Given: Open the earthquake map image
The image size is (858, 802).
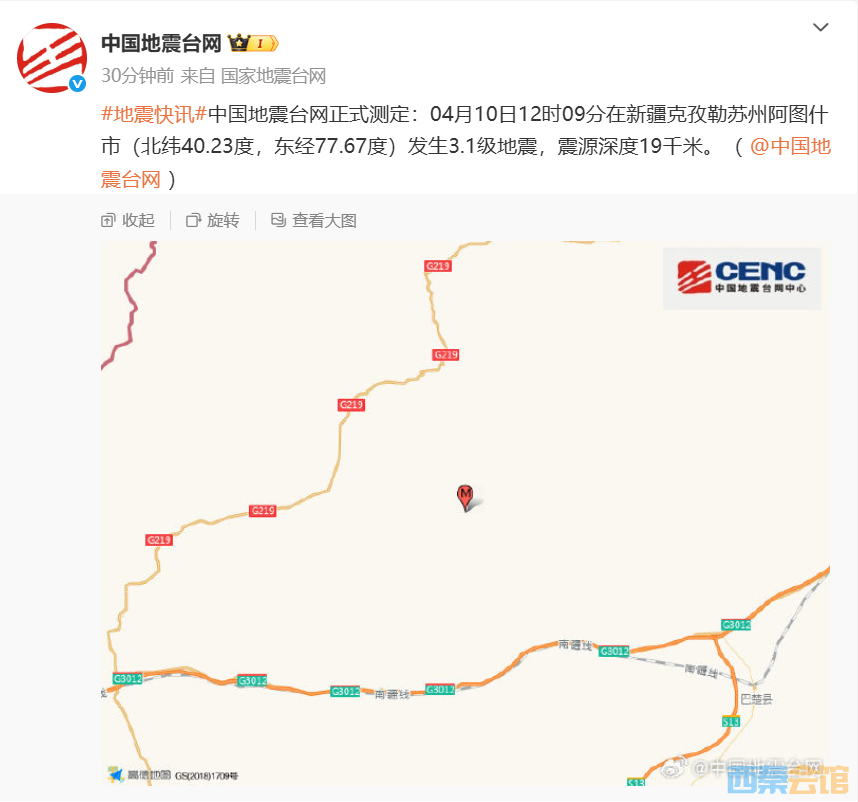Looking at the screenshot, I should click(x=465, y=512).
